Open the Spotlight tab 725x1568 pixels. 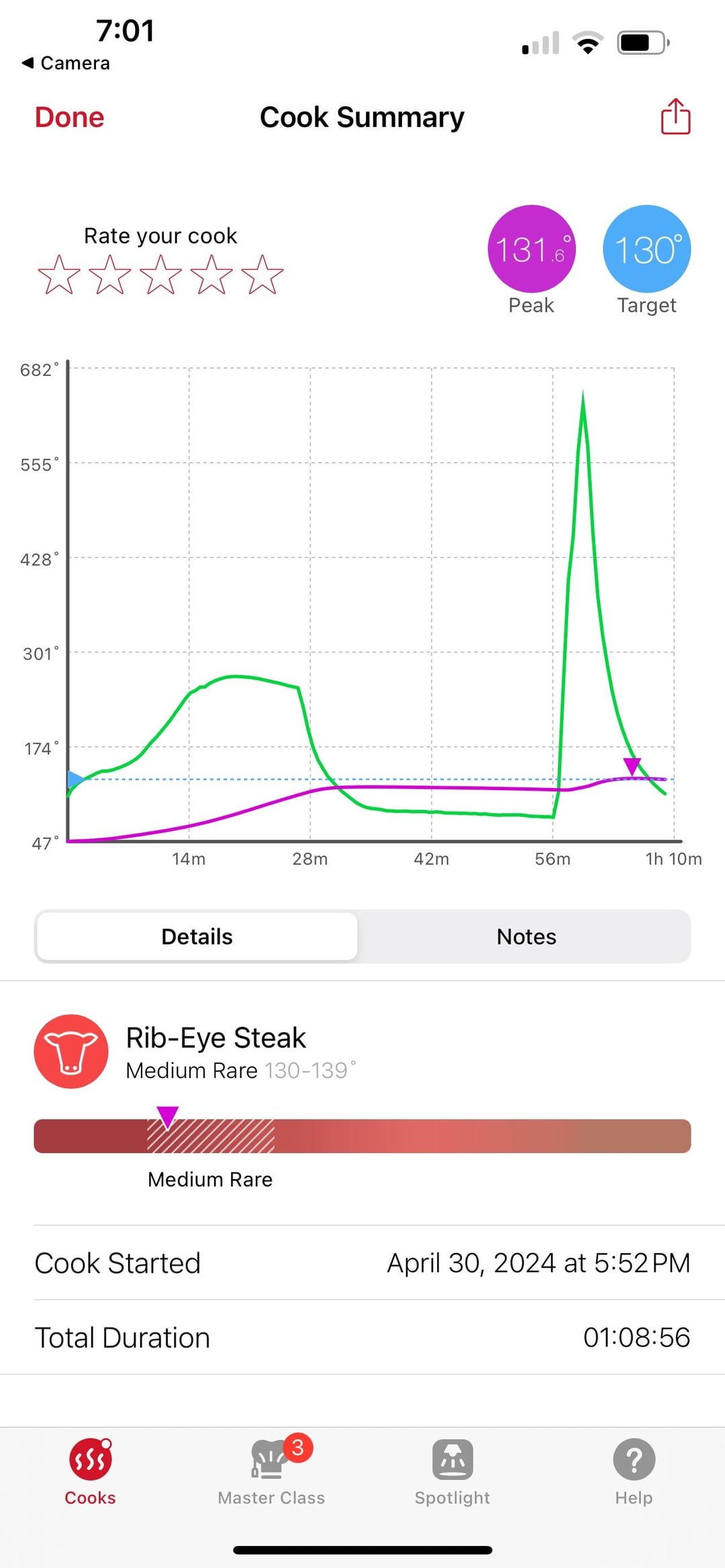tap(452, 1473)
